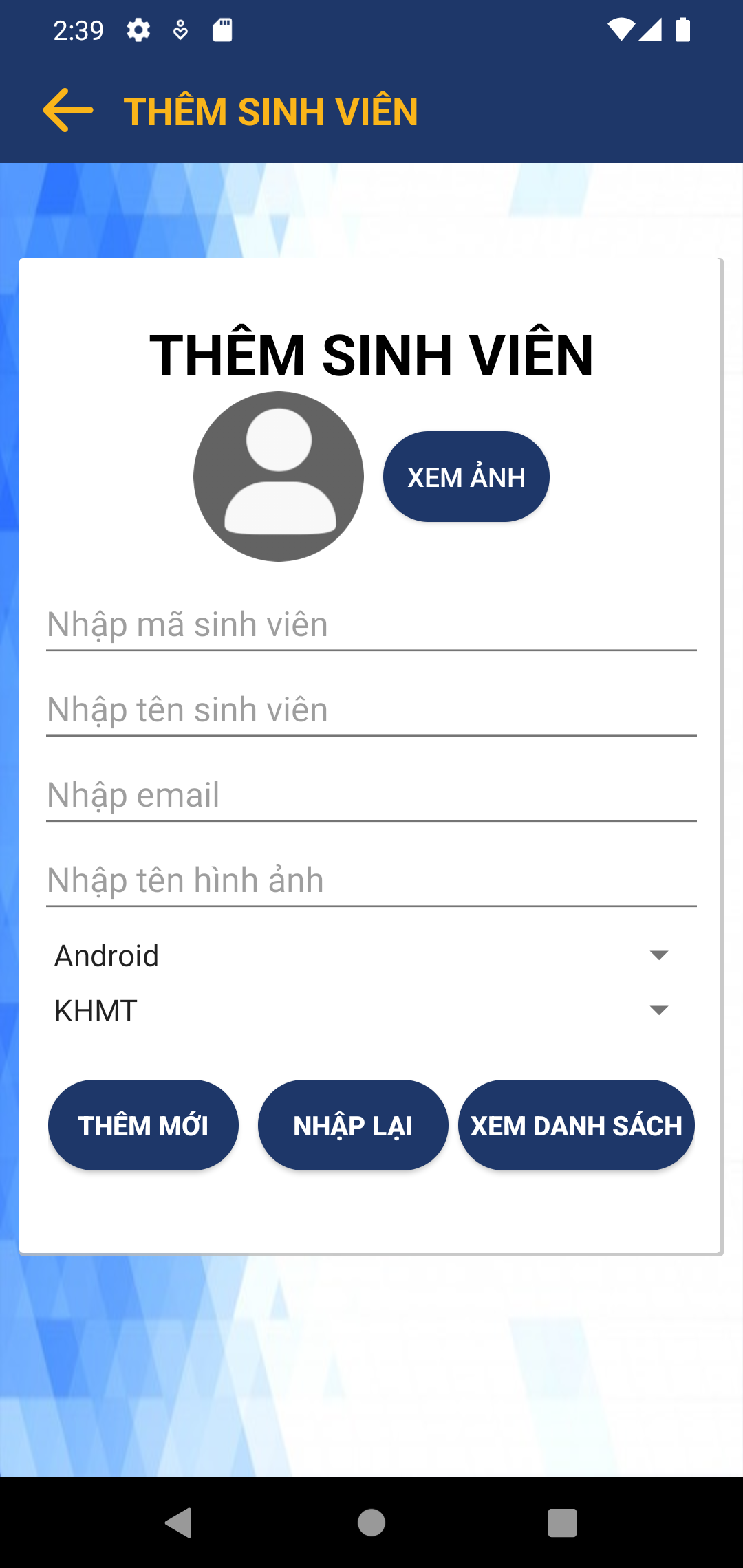
Task: Tap the THÊM MỚI button
Action: tap(143, 1125)
